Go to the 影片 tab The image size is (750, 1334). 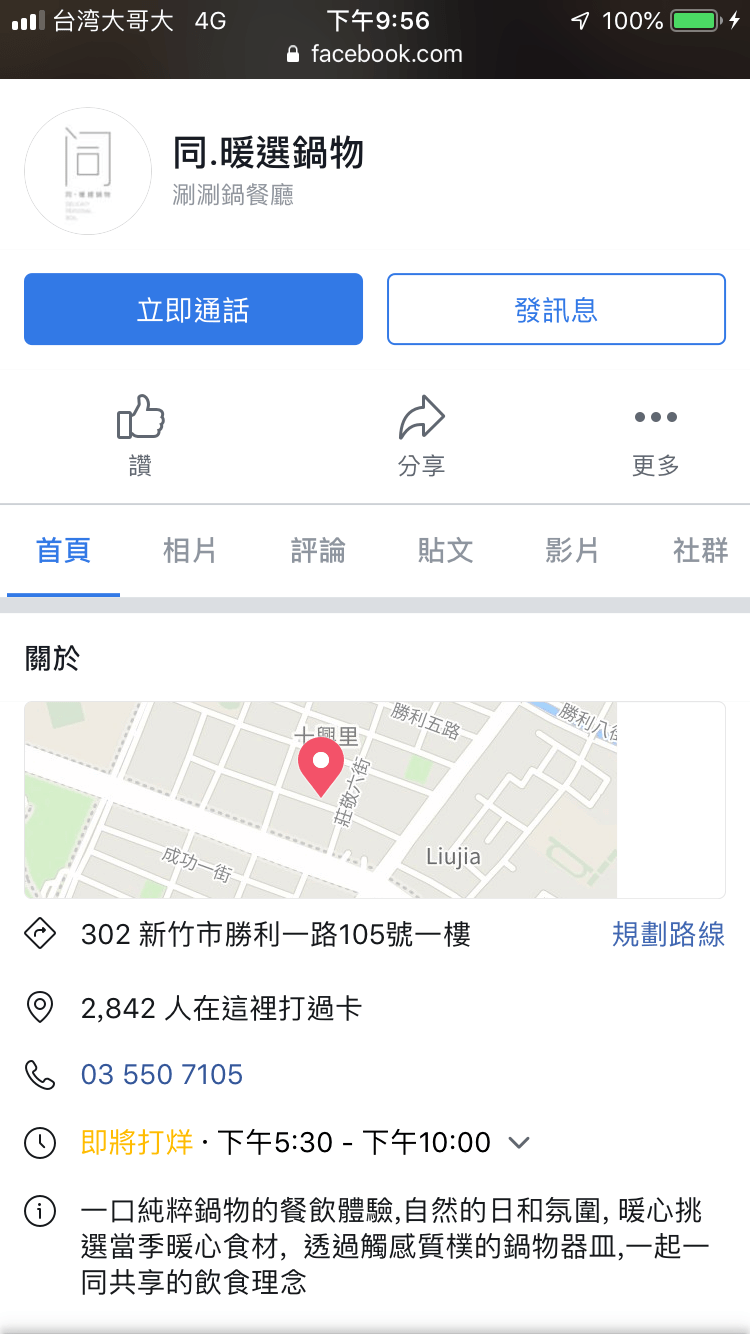(x=572, y=550)
